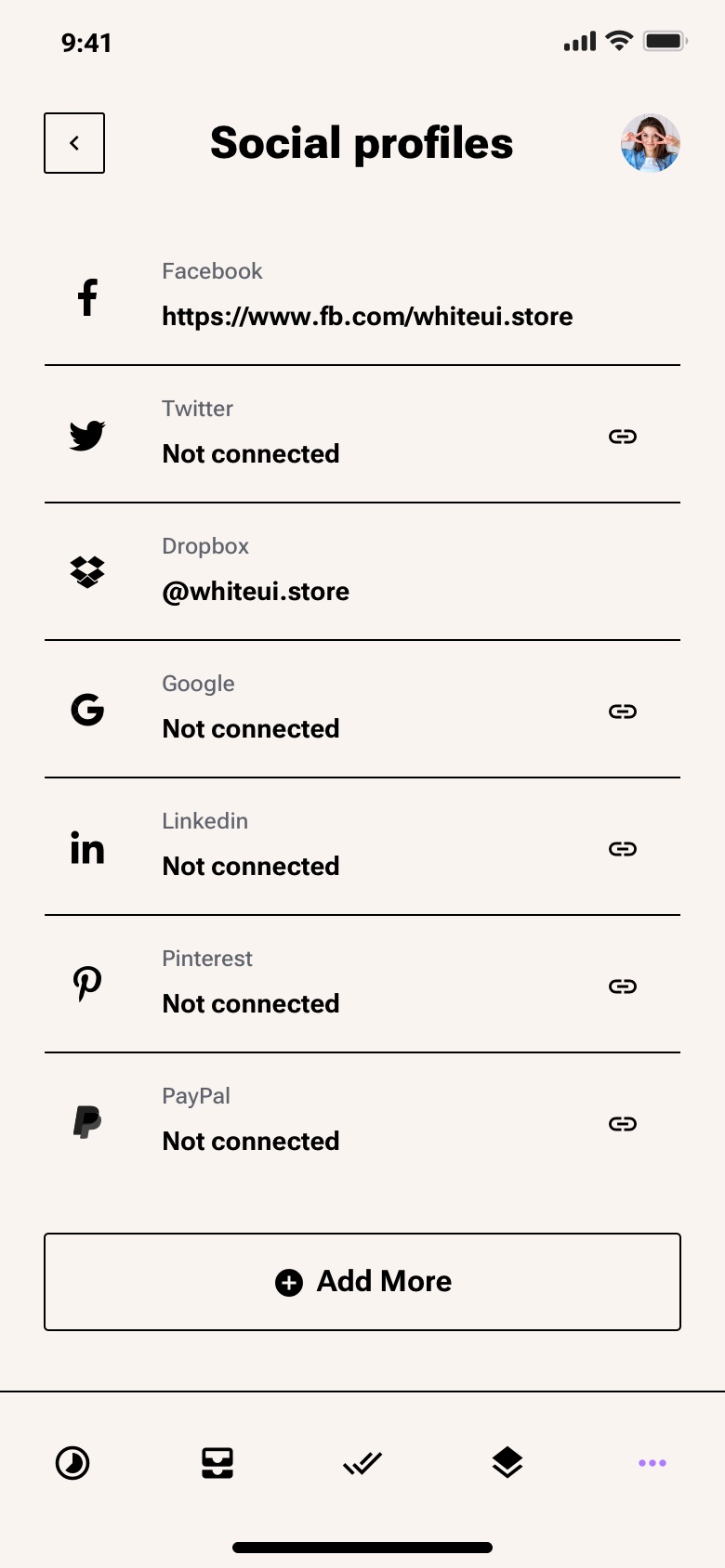Open the Dropbox profile row

click(362, 571)
